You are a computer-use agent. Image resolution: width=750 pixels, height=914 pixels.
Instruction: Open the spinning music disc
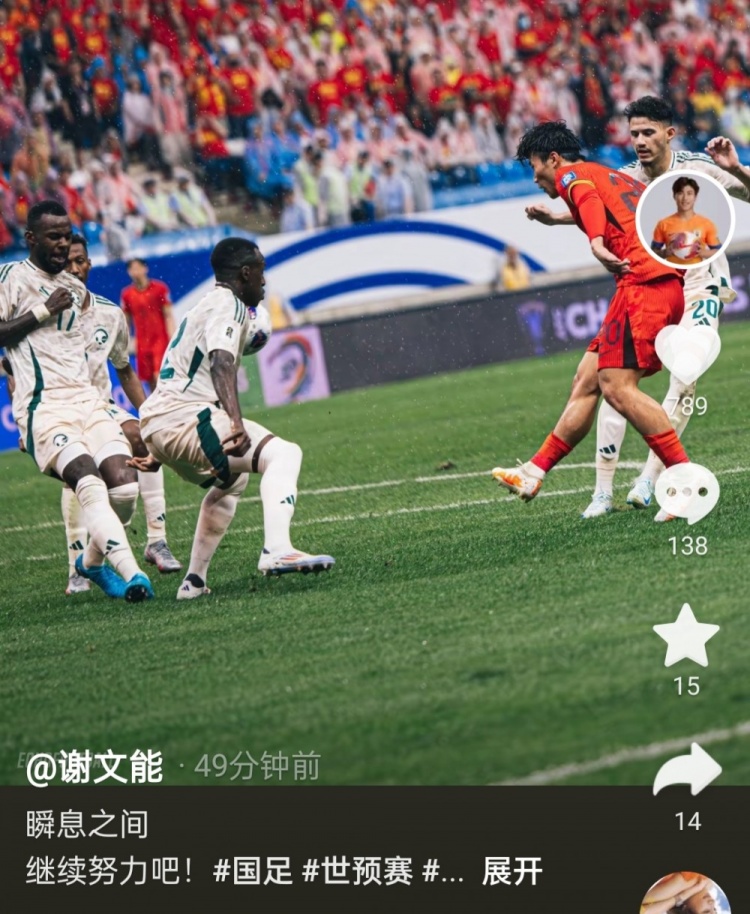click(x=685, y=895)
